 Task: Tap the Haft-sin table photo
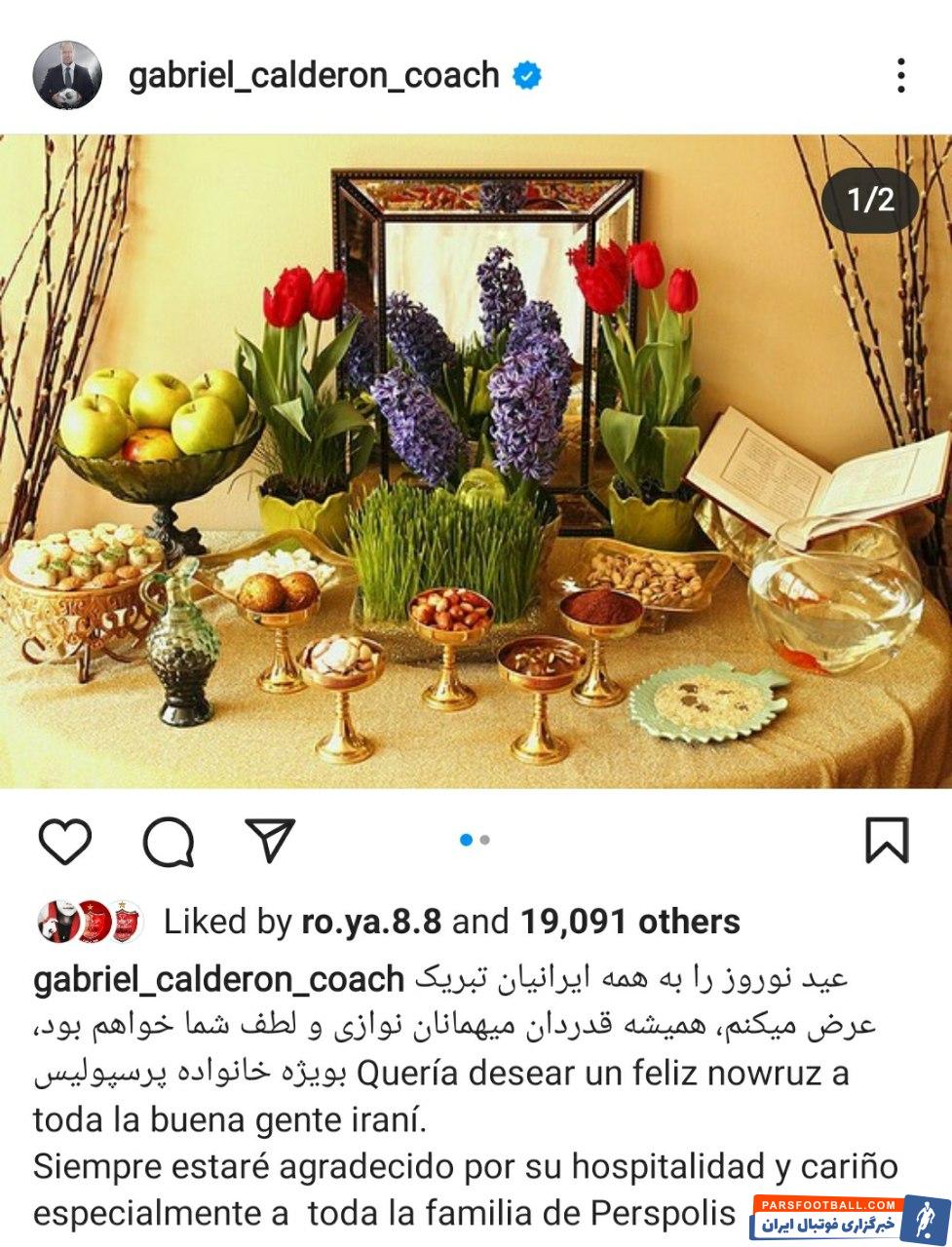[x=476, y=462]
